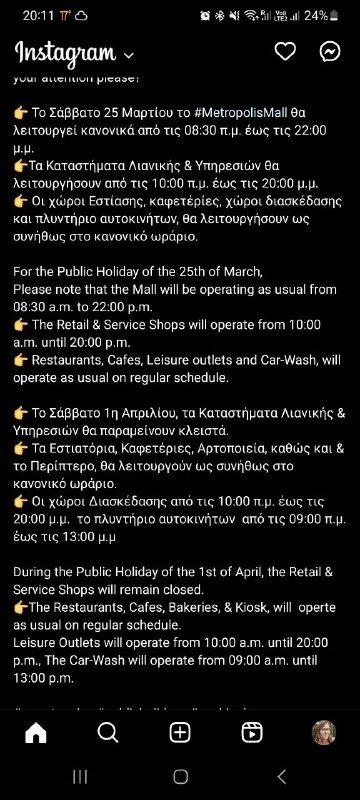Create a new post

[x=179, y=733]
